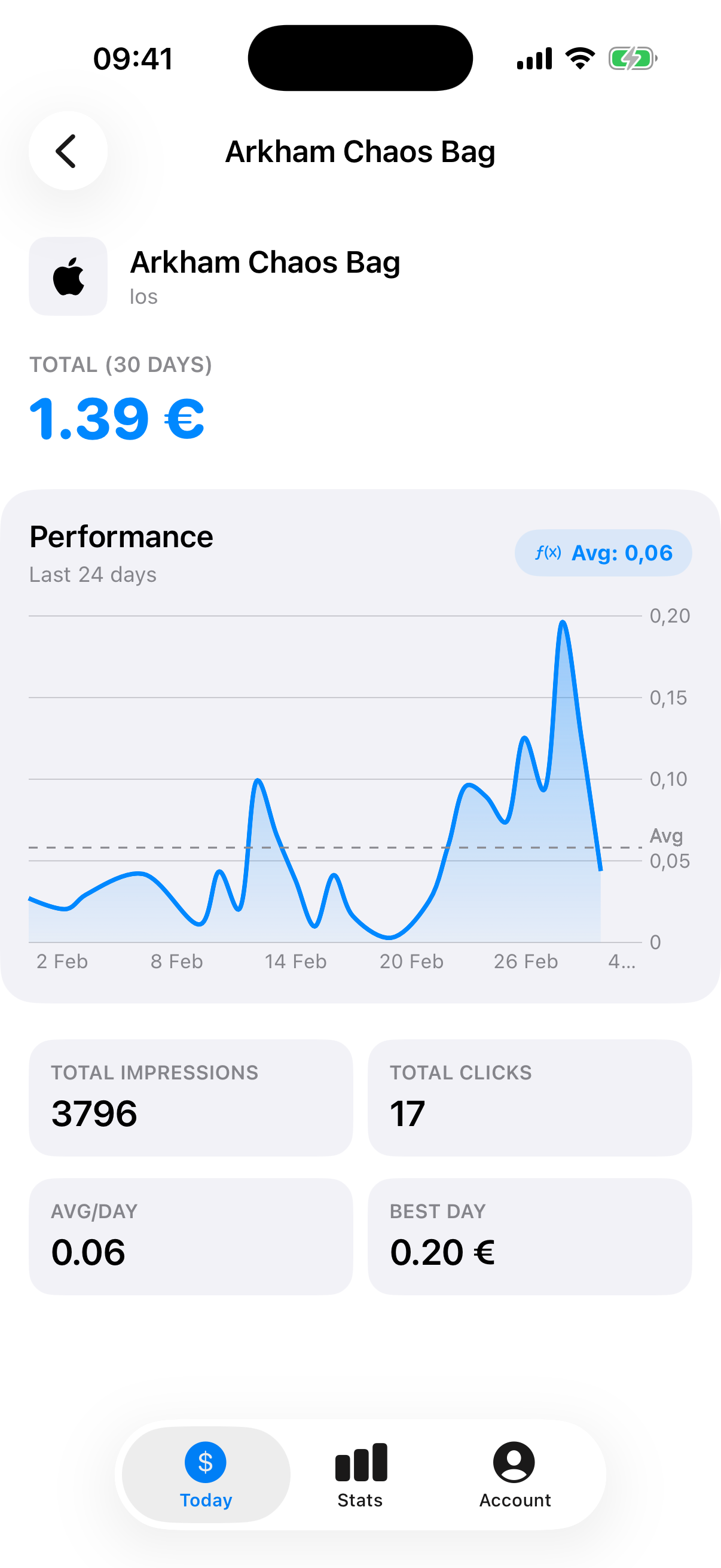
Task: Expand the truncated 4... date label
Action: click(621, 962)
